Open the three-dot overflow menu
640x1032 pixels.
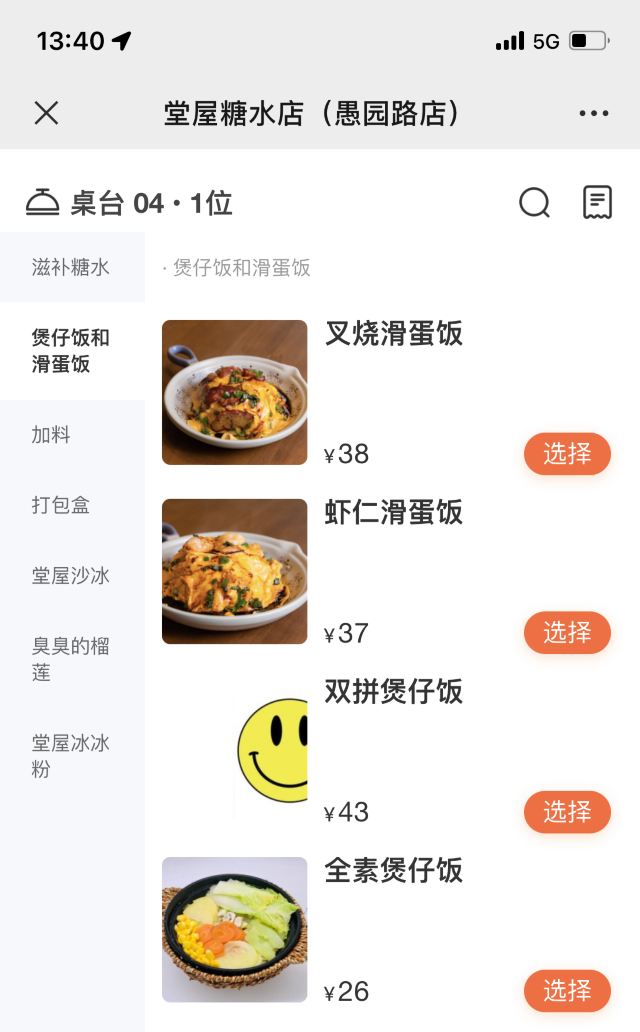coord(593,113)
